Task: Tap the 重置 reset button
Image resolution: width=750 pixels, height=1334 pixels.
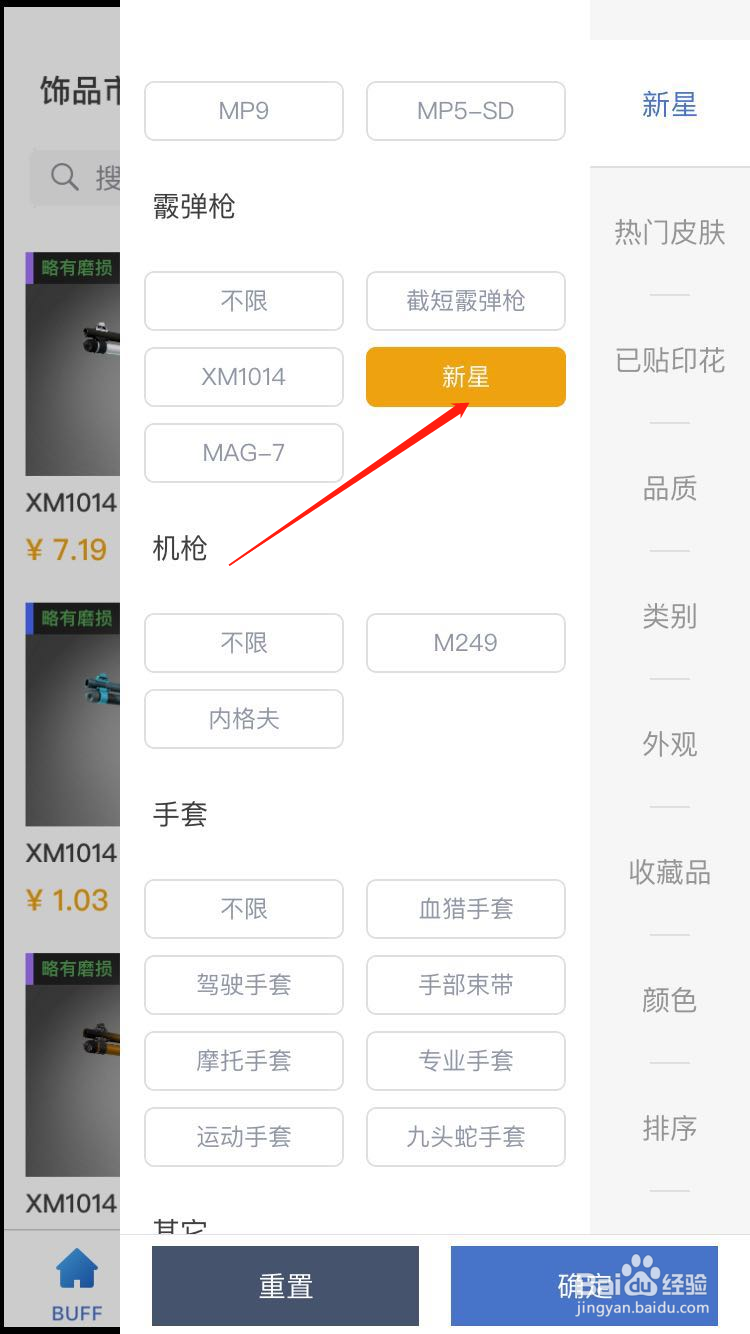Action: 285,1286
